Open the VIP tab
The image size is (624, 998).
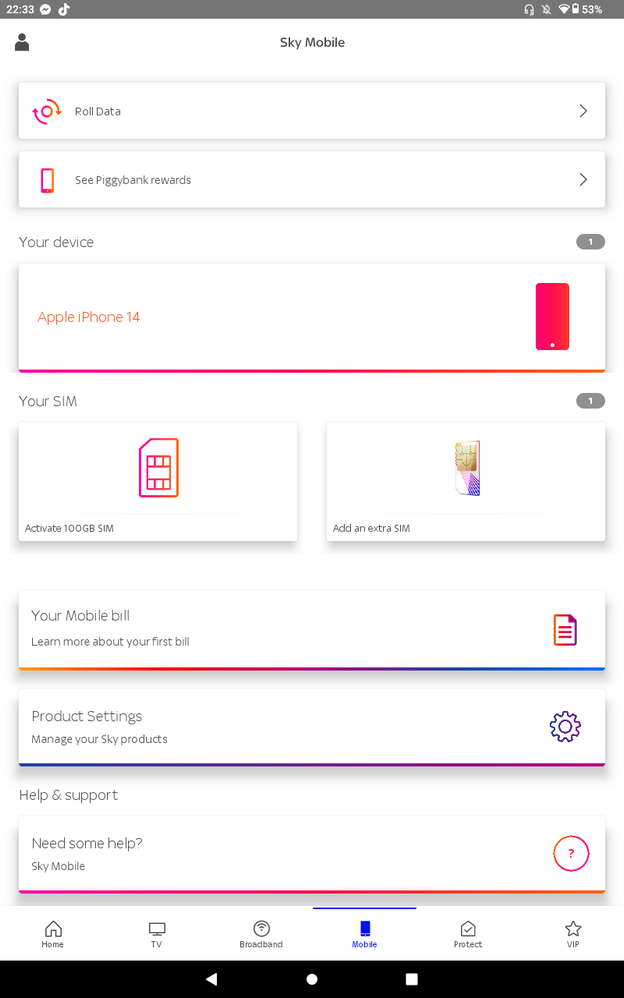pos(572,934)
